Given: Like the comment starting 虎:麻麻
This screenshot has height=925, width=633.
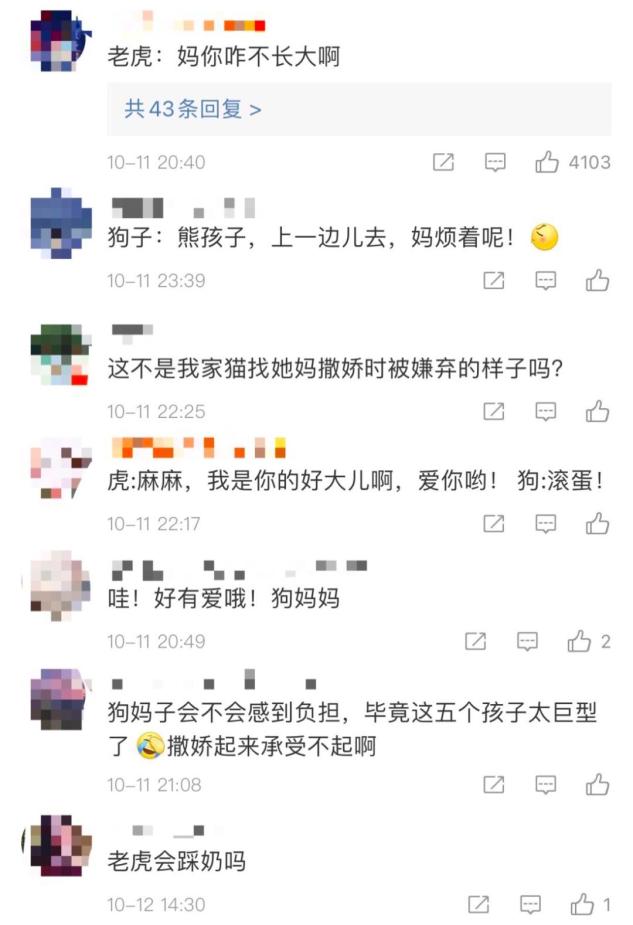Looking at the screenshot, I should pyautogui.click(x=598, y=523).
